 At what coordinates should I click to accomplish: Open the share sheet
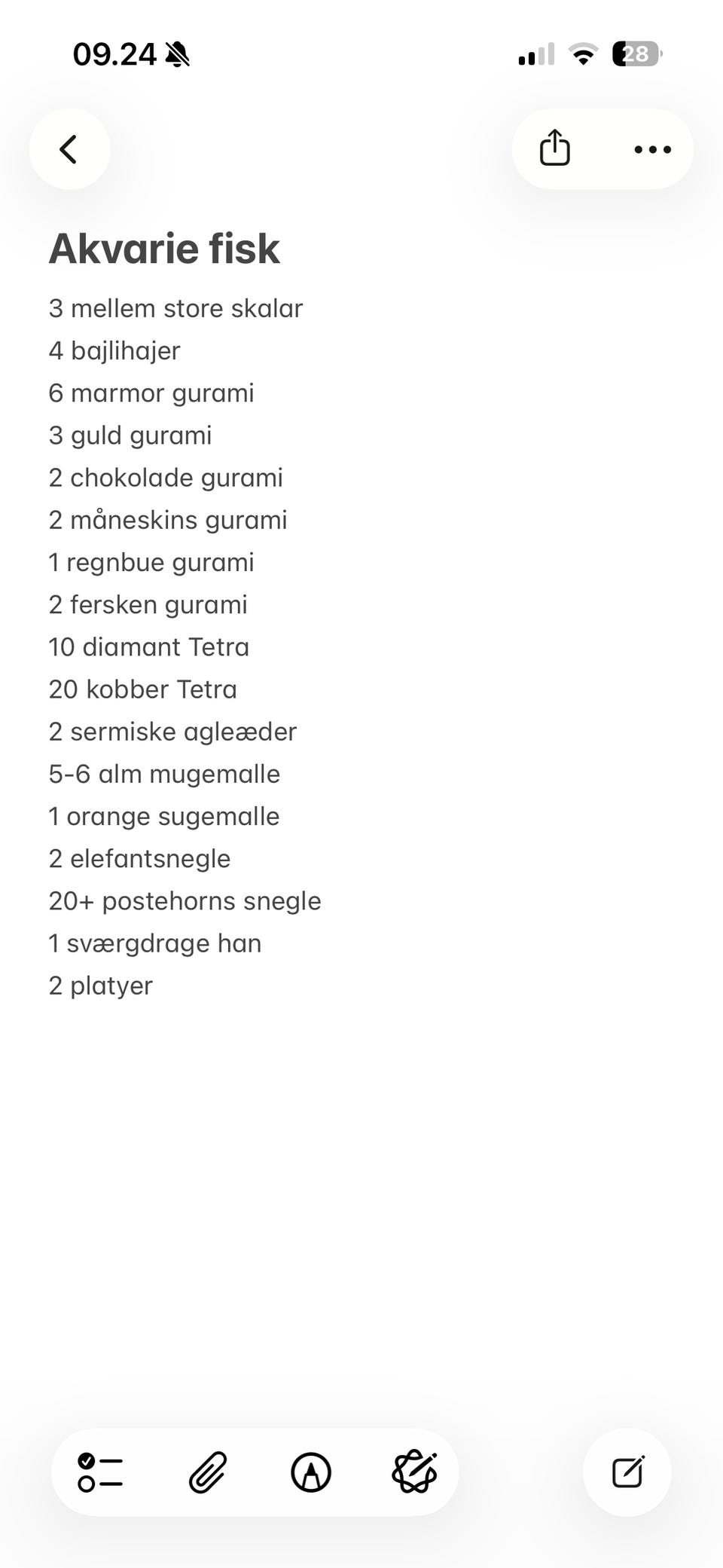click(554, 148)
